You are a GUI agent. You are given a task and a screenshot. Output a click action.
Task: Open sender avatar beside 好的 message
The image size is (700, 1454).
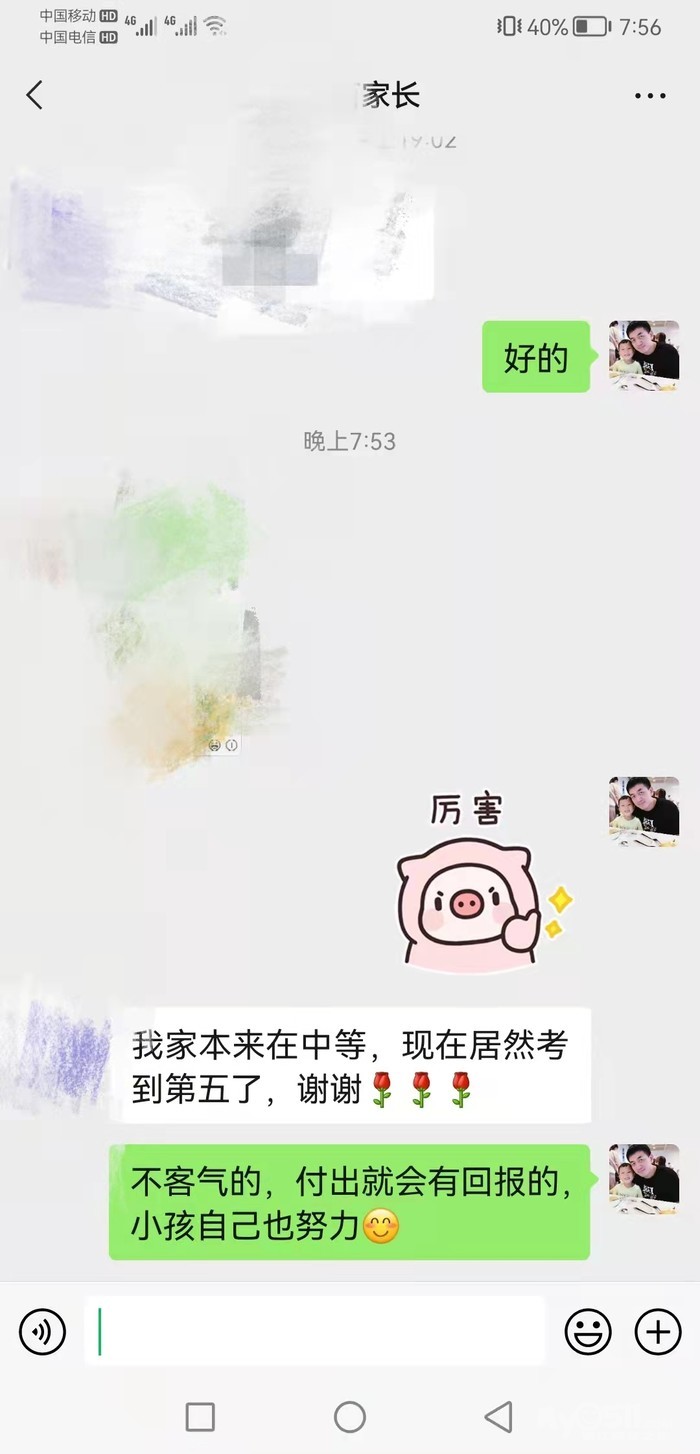click(644, 356)
